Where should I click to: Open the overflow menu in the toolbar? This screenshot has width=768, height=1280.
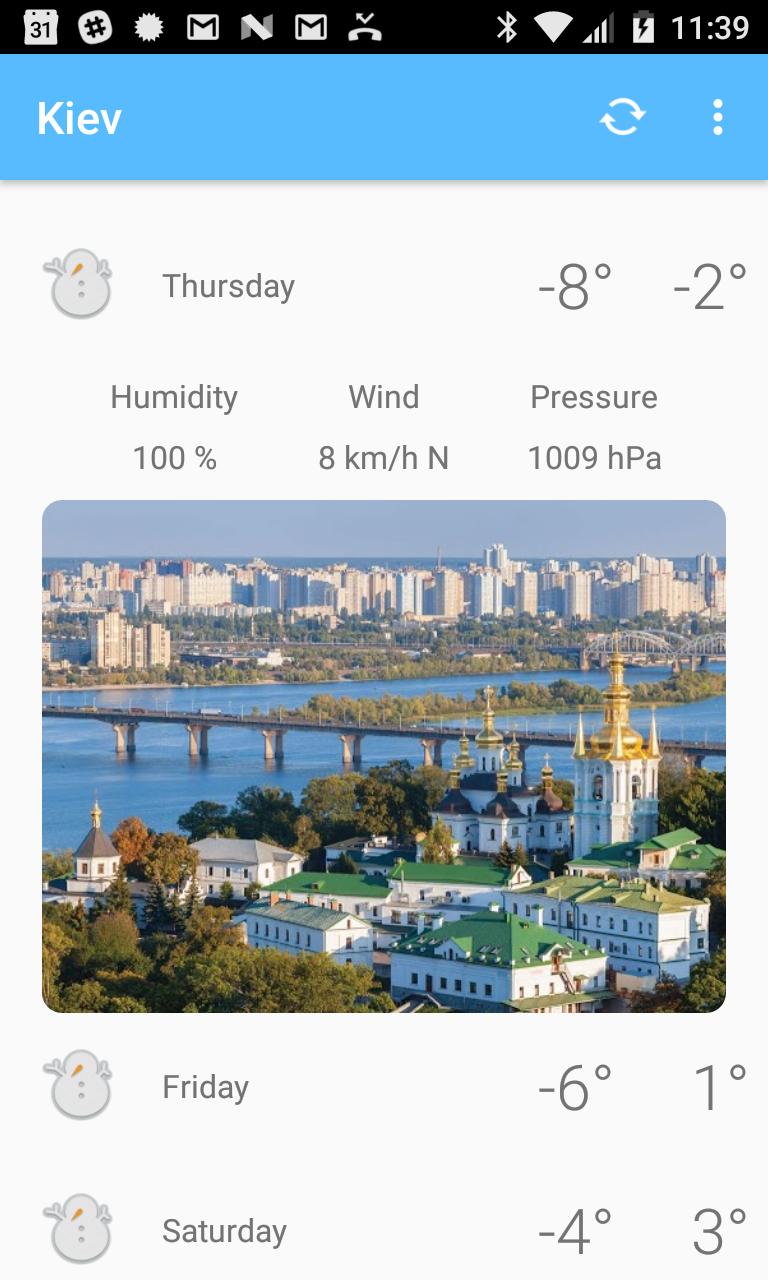(718, 116)
